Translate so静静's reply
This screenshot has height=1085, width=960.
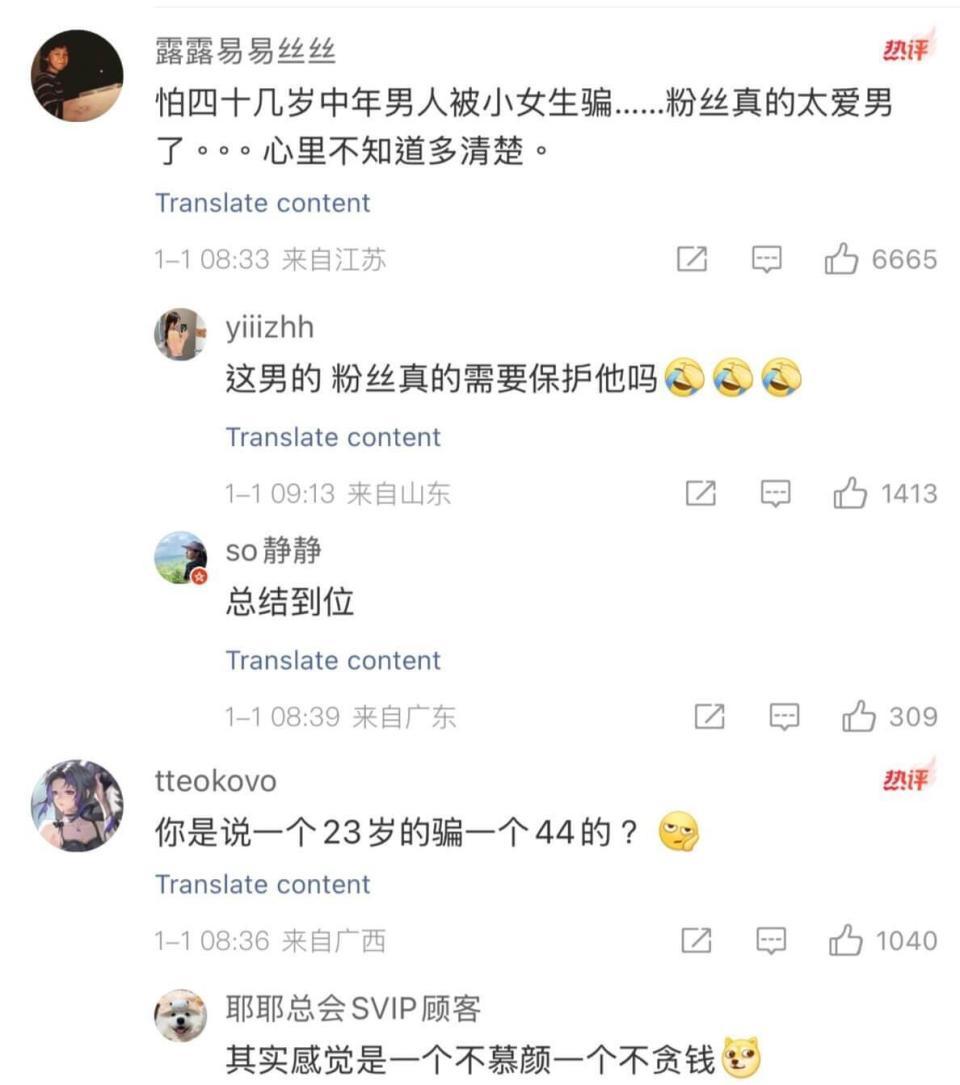click(333, 660)
